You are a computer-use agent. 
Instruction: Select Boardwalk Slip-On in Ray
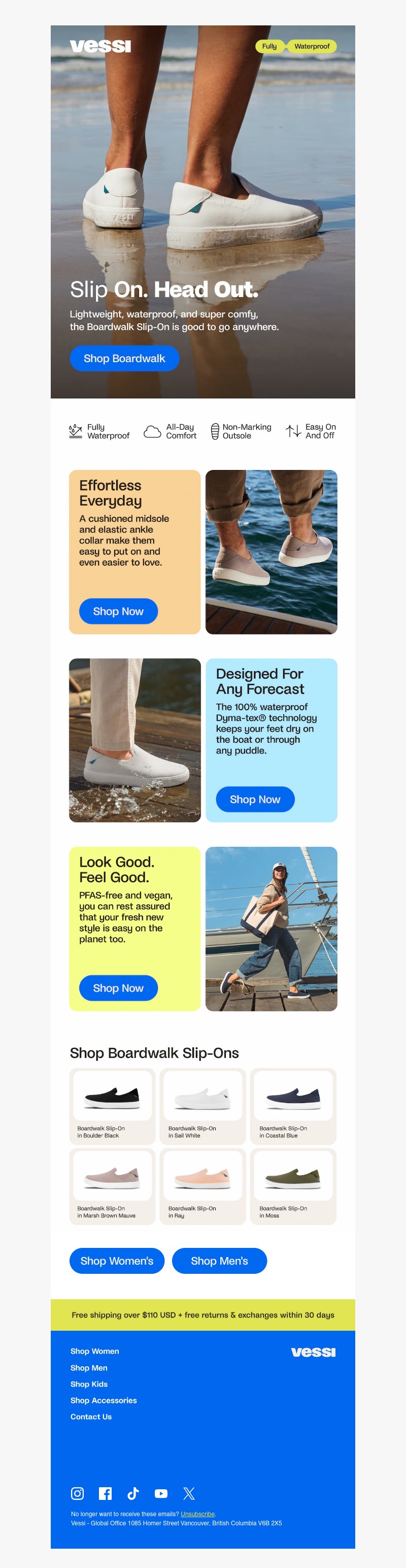click(202, 1186)
